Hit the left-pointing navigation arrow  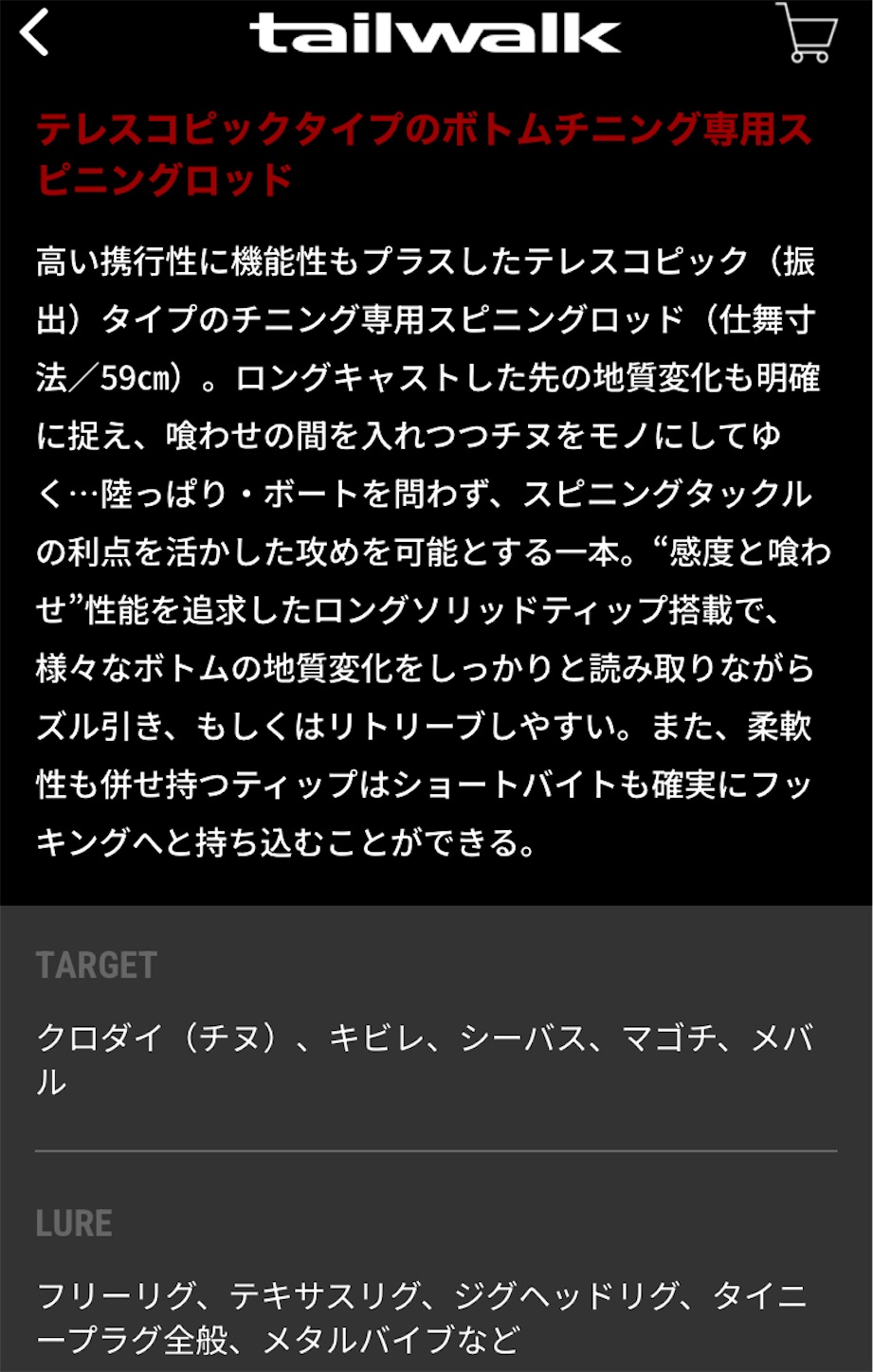[x=33, y=31]
